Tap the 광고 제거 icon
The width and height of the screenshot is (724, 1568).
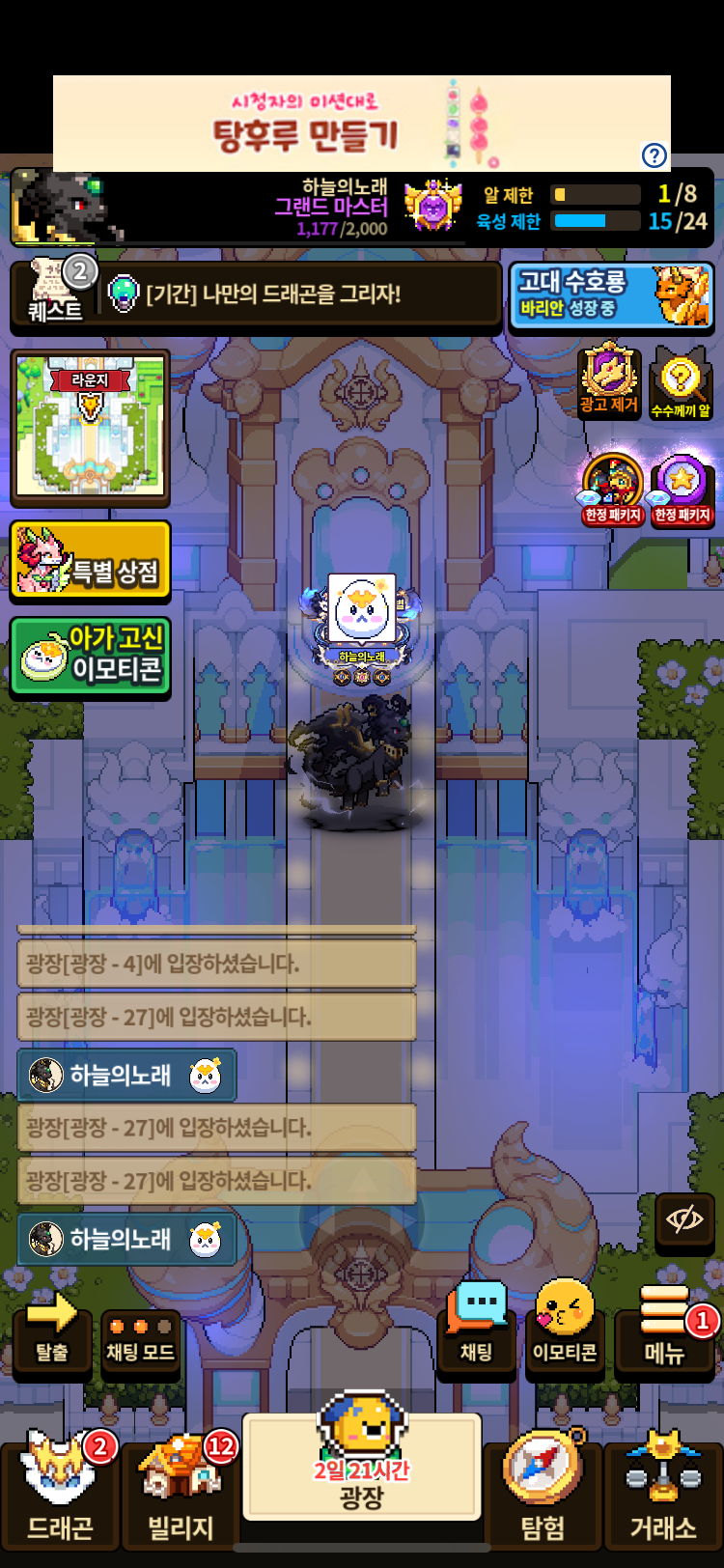(x=608, y=380)
